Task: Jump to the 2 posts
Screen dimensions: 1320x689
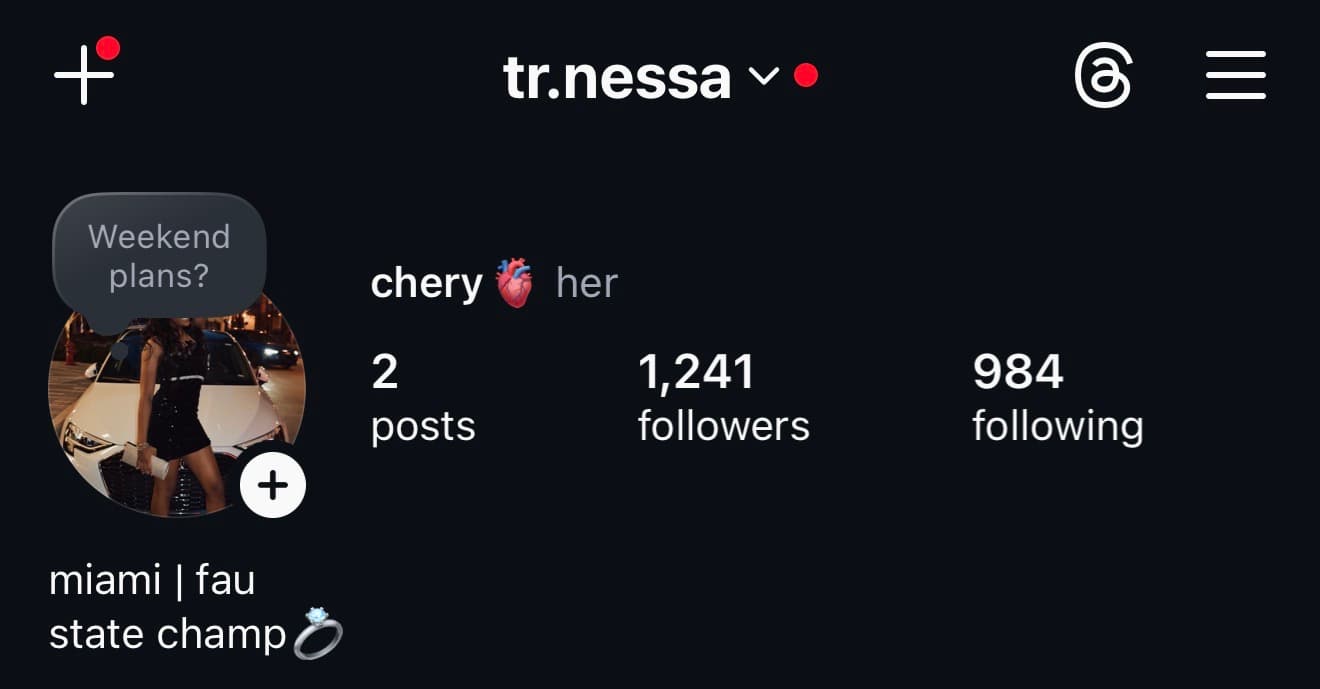Action: pos(422,399)
